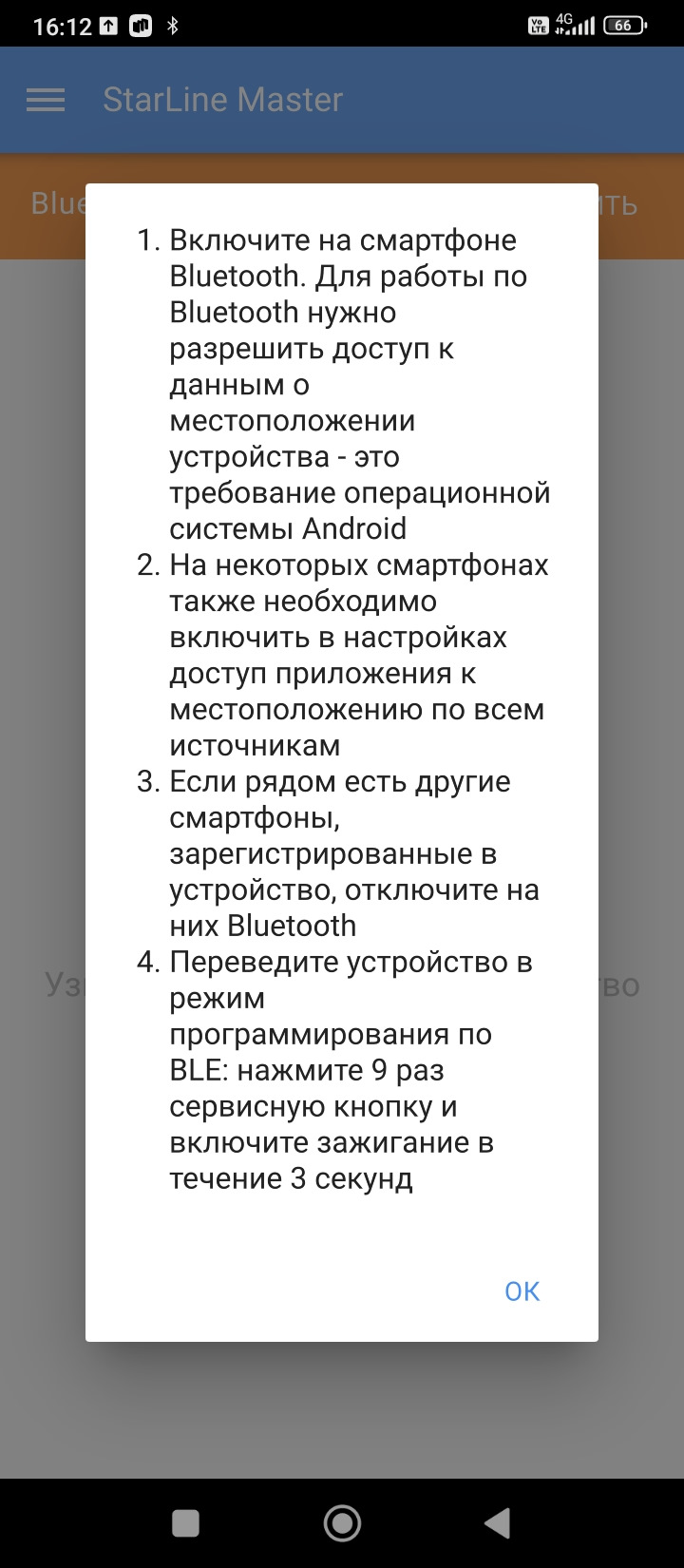Go to the home screen

point(342,1522)
